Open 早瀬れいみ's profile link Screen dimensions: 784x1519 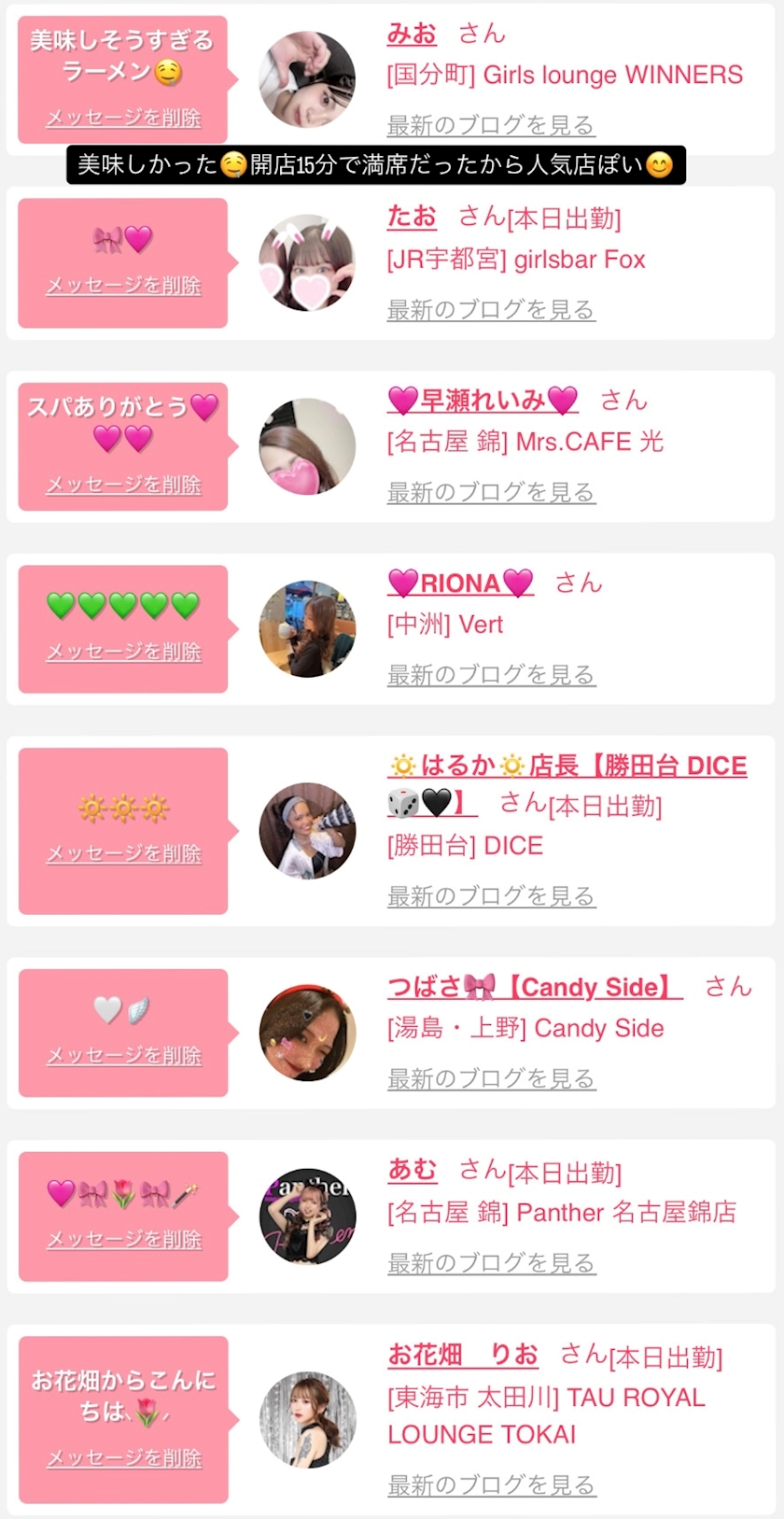tap(483, 401)
